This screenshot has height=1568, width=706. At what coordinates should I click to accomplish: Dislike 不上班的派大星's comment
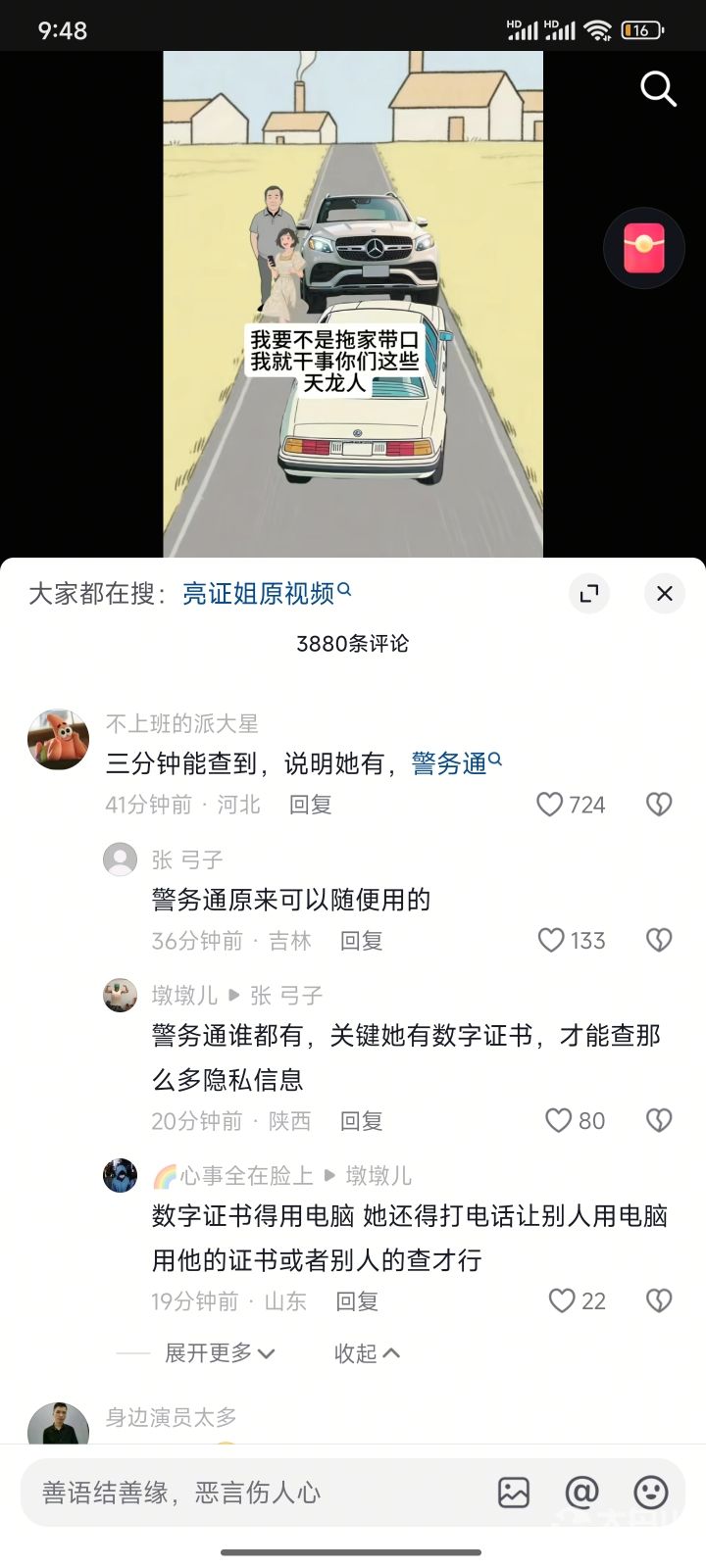tap(659, 805)
